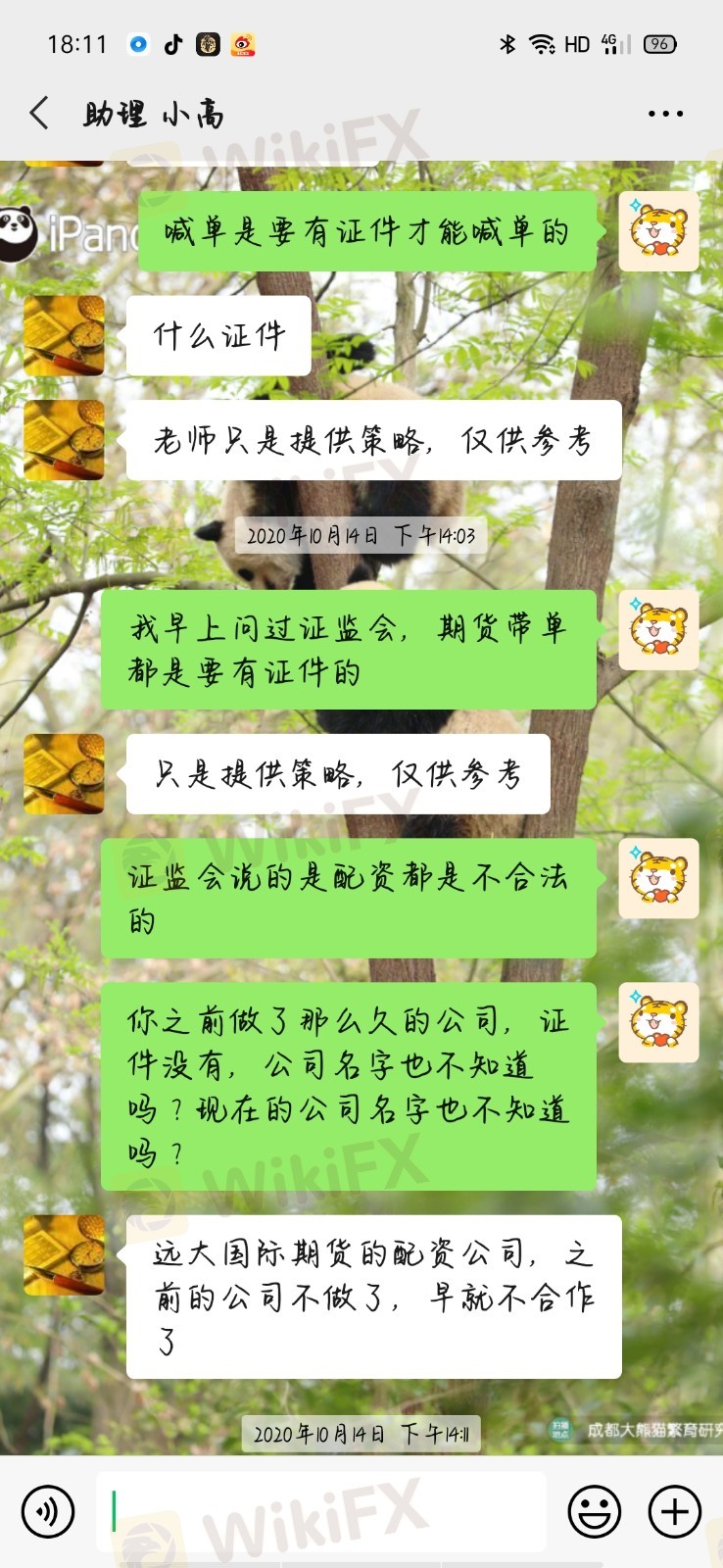This screenshot has width=723, height=1568.
Task: Go back from chat with 助理小高
Action: (x=39, y=114)
